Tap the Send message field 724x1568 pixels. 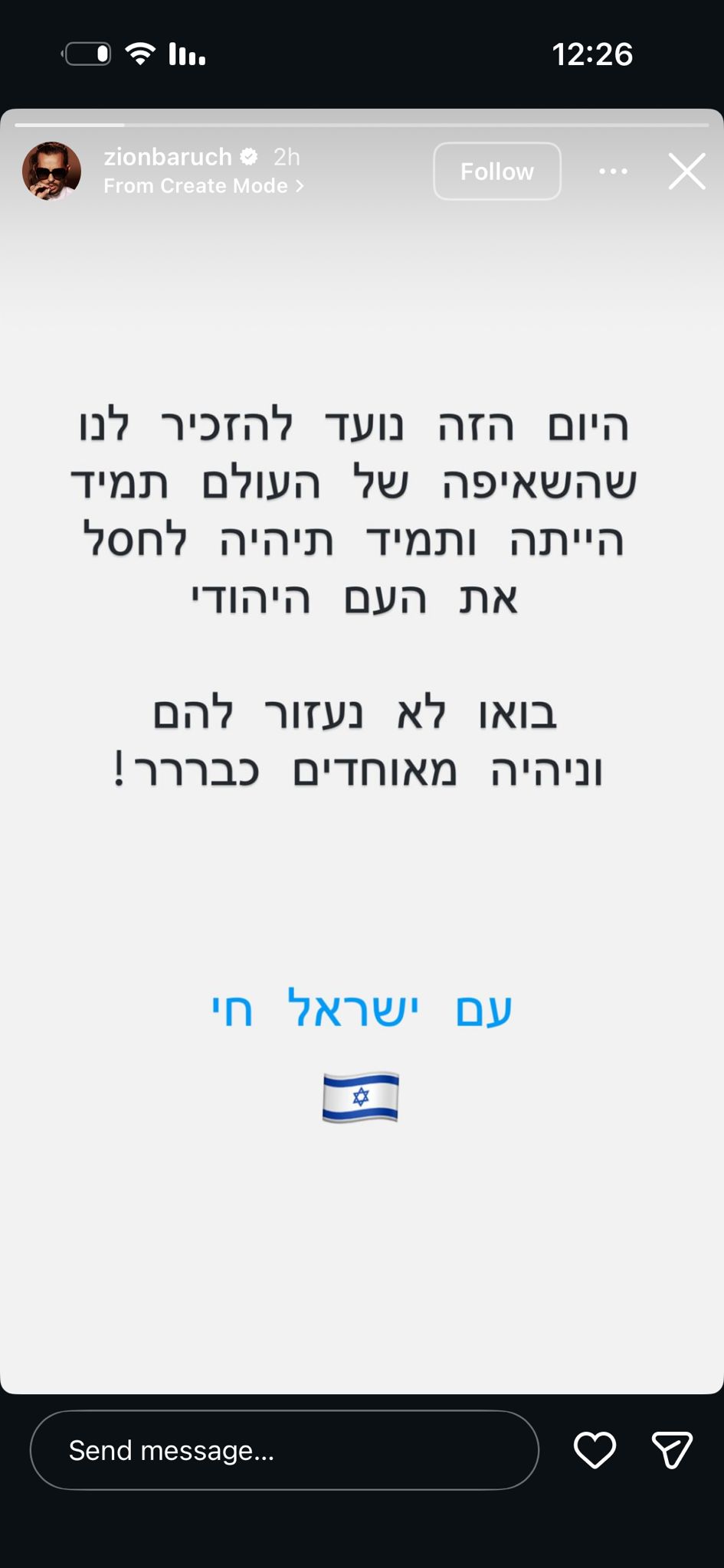(283, 1450)
